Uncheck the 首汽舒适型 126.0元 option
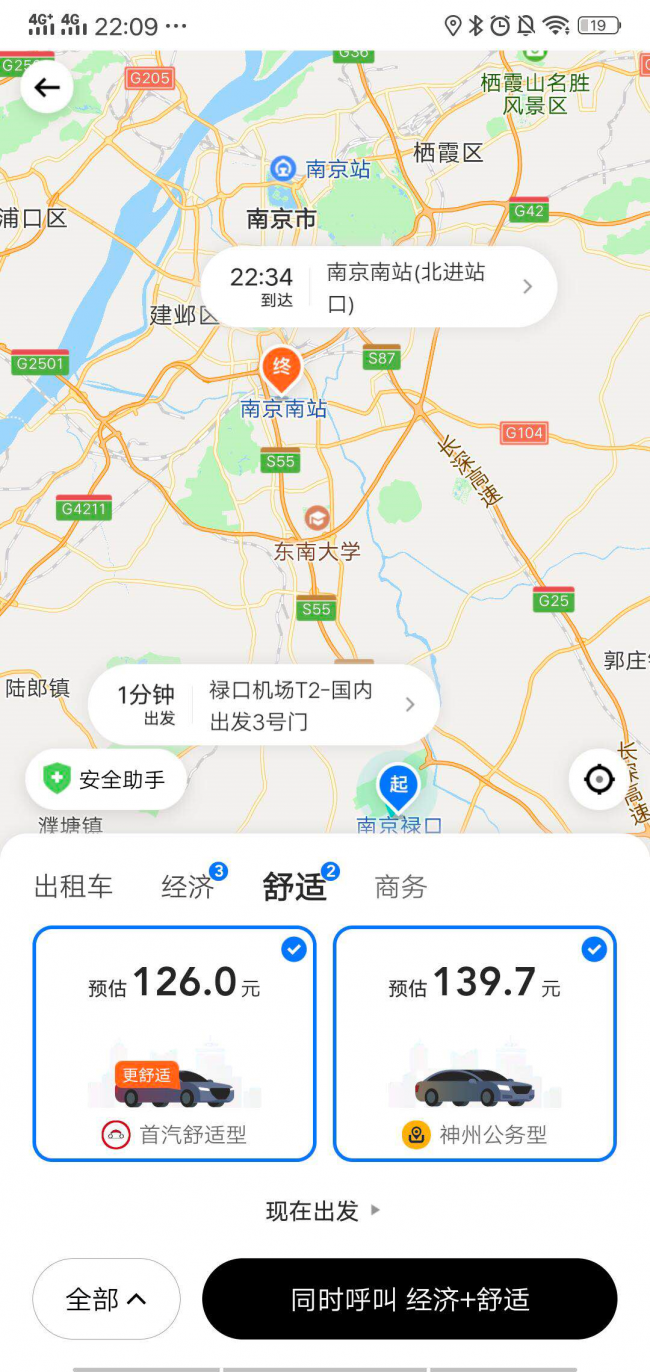Viewport: 650px width, 1372px height. [175, 1043]
